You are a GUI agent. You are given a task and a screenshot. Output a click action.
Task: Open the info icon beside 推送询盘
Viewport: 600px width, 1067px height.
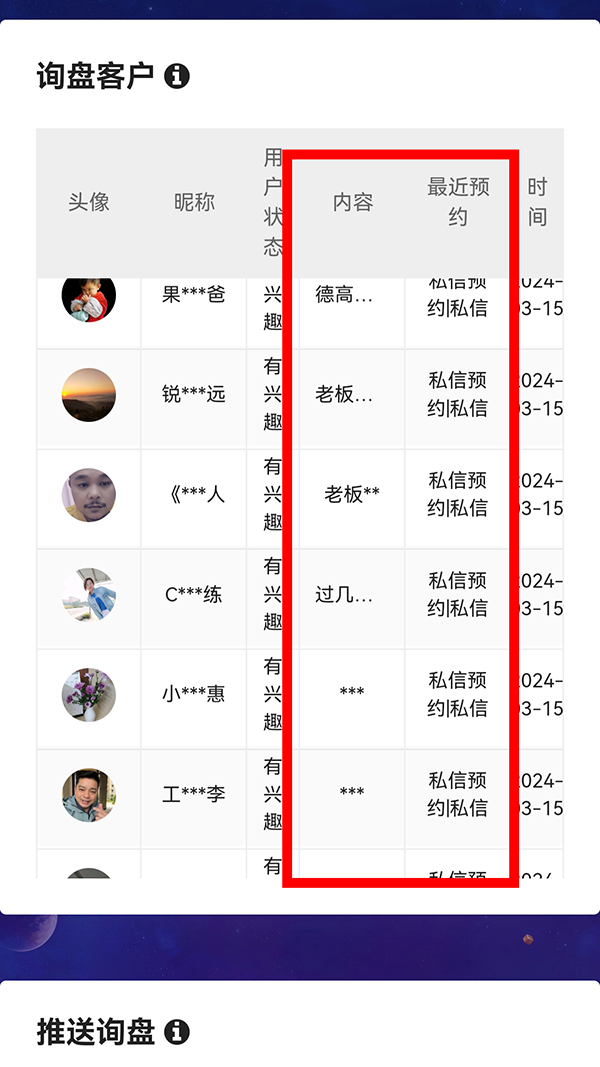pos(177,1031)
